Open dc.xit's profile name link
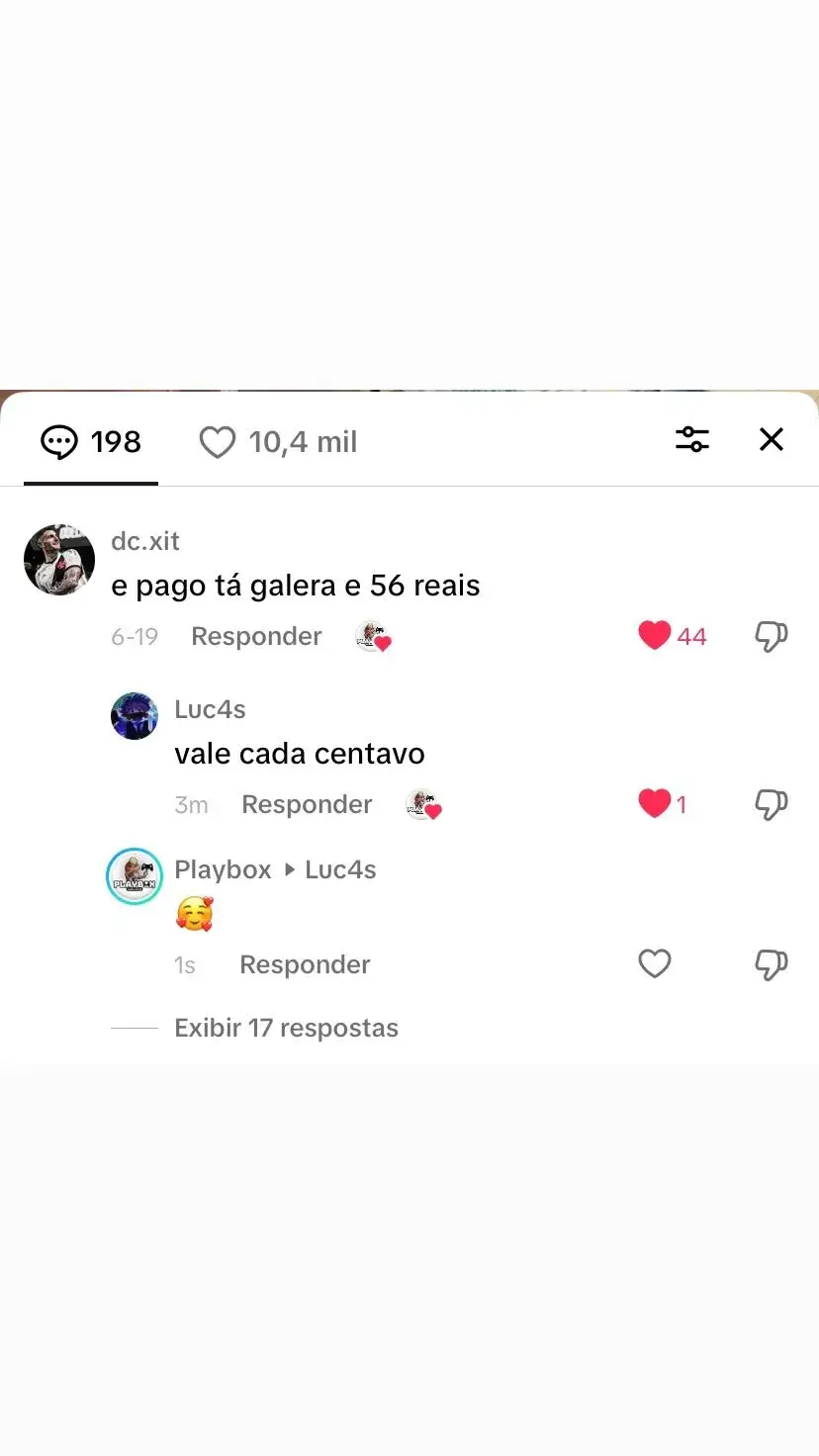 pyautogui.click(x=143, y=541)
